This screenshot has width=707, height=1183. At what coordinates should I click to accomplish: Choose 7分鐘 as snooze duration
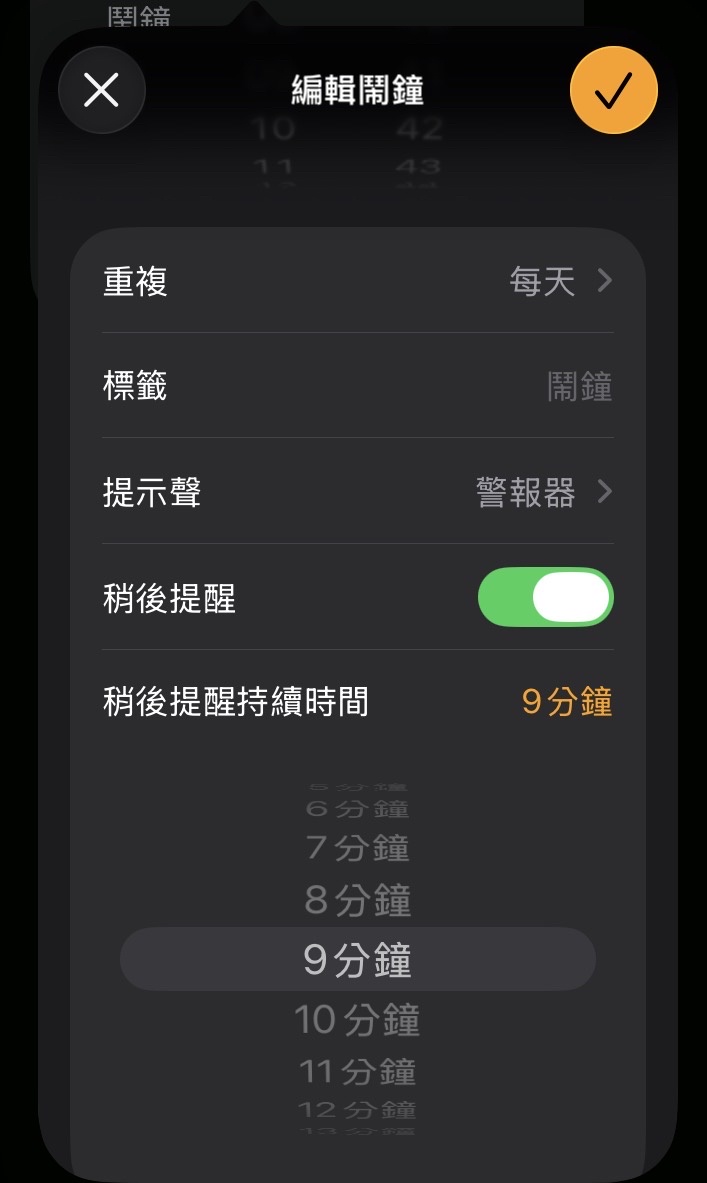click(x=357, y=849)
